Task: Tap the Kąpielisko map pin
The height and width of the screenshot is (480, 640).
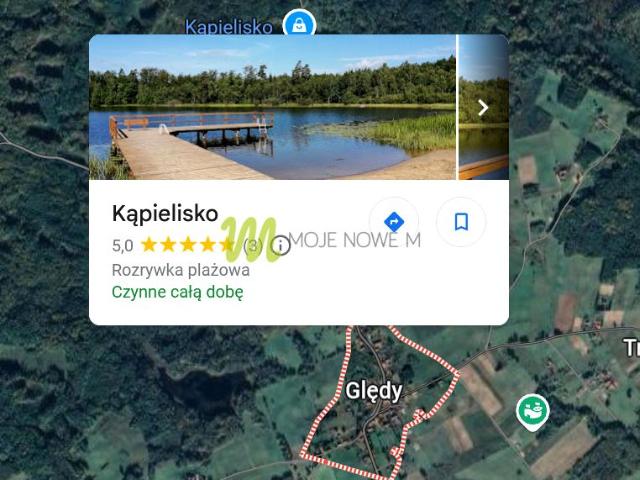Action: click(x=298, y=25)
